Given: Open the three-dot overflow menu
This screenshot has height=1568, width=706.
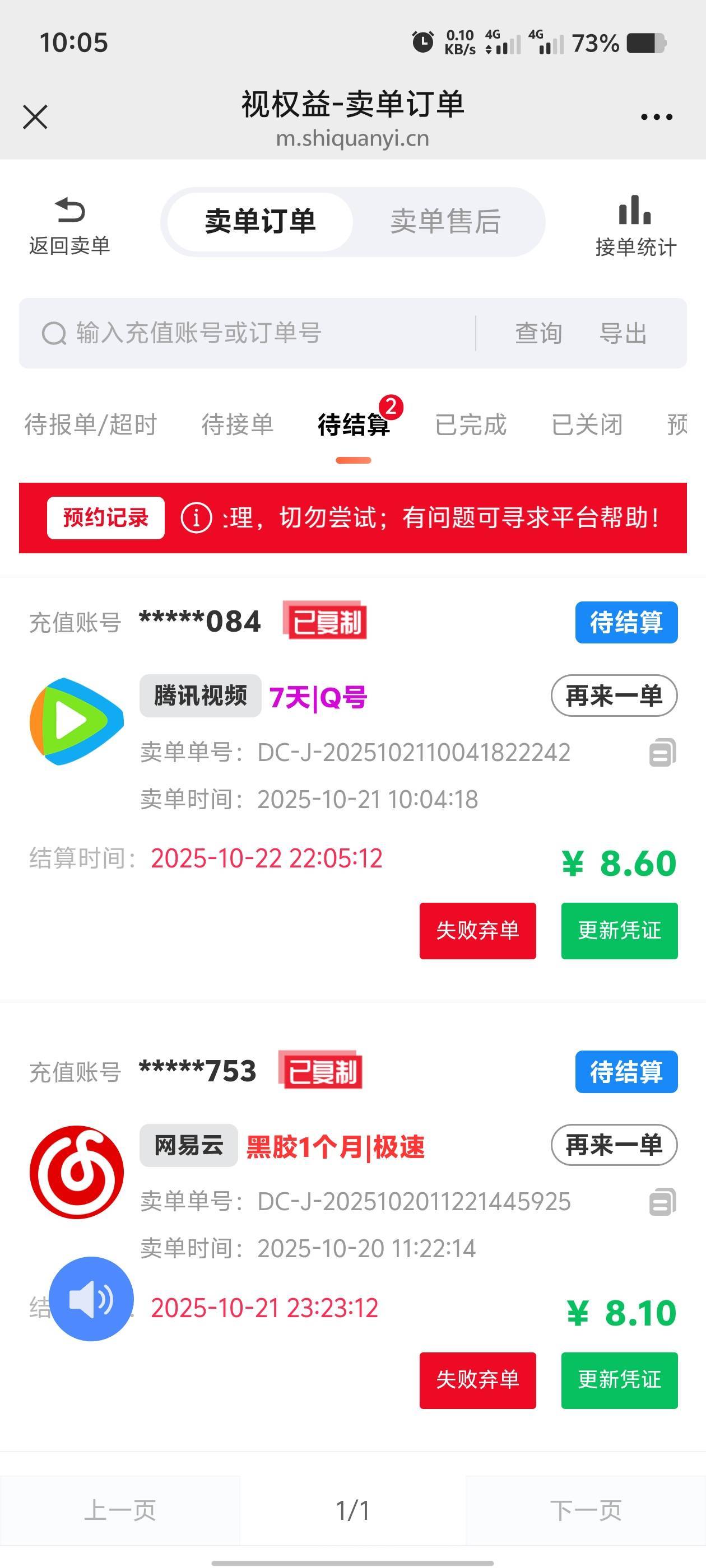Looking at the screenshot, I should [x=657, y=117].
